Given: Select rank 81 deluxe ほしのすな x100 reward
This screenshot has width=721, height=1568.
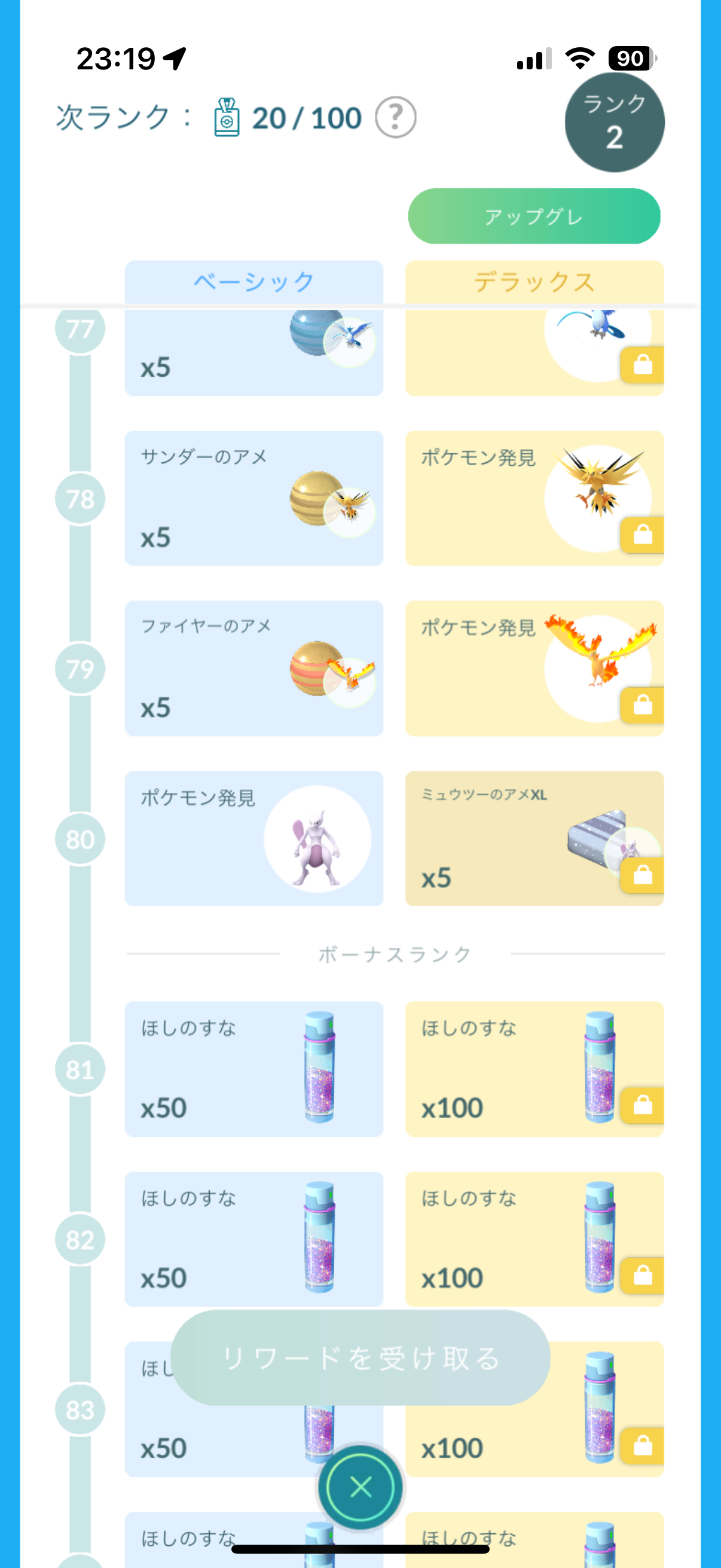Looking at the screenshot, I should (x=534, y=1068).
